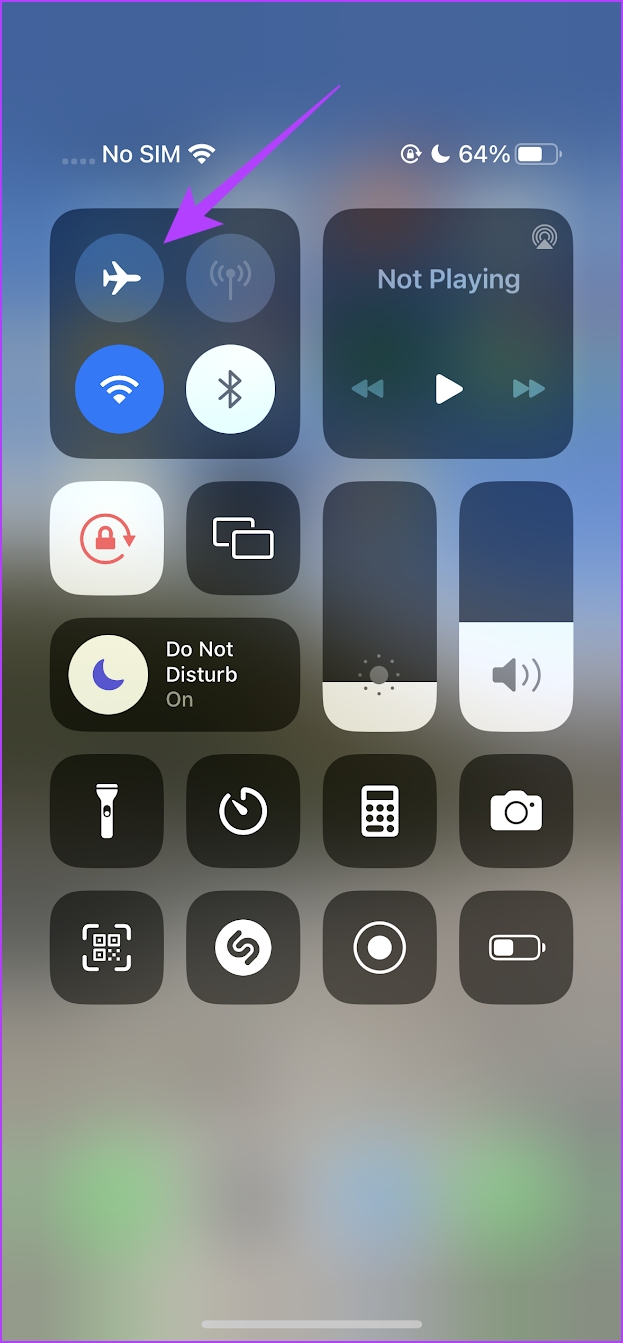
Task: Turn off Bluetooth
Action: click(x=230, y=389)
